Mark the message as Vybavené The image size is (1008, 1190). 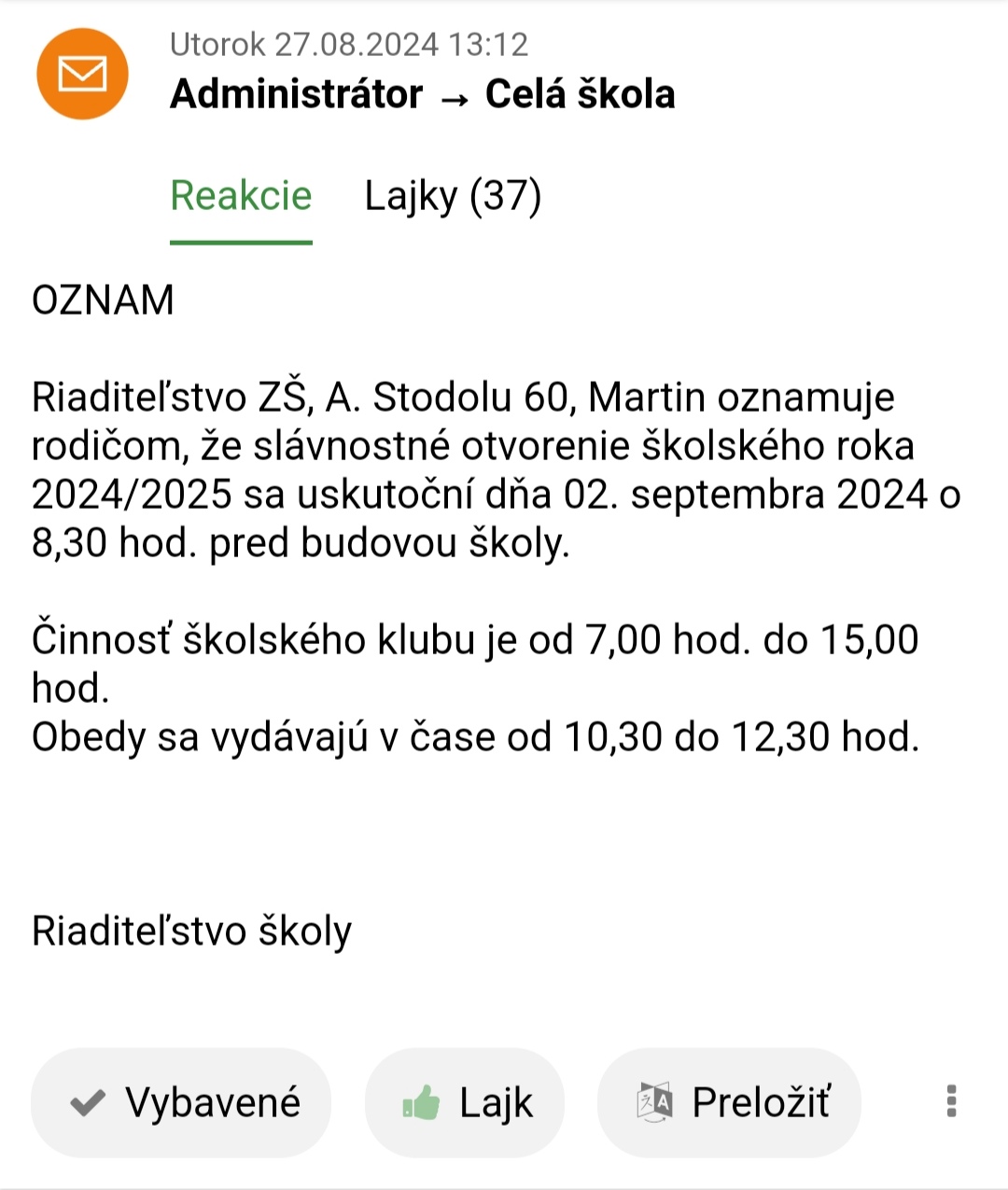pos(182,1102)
